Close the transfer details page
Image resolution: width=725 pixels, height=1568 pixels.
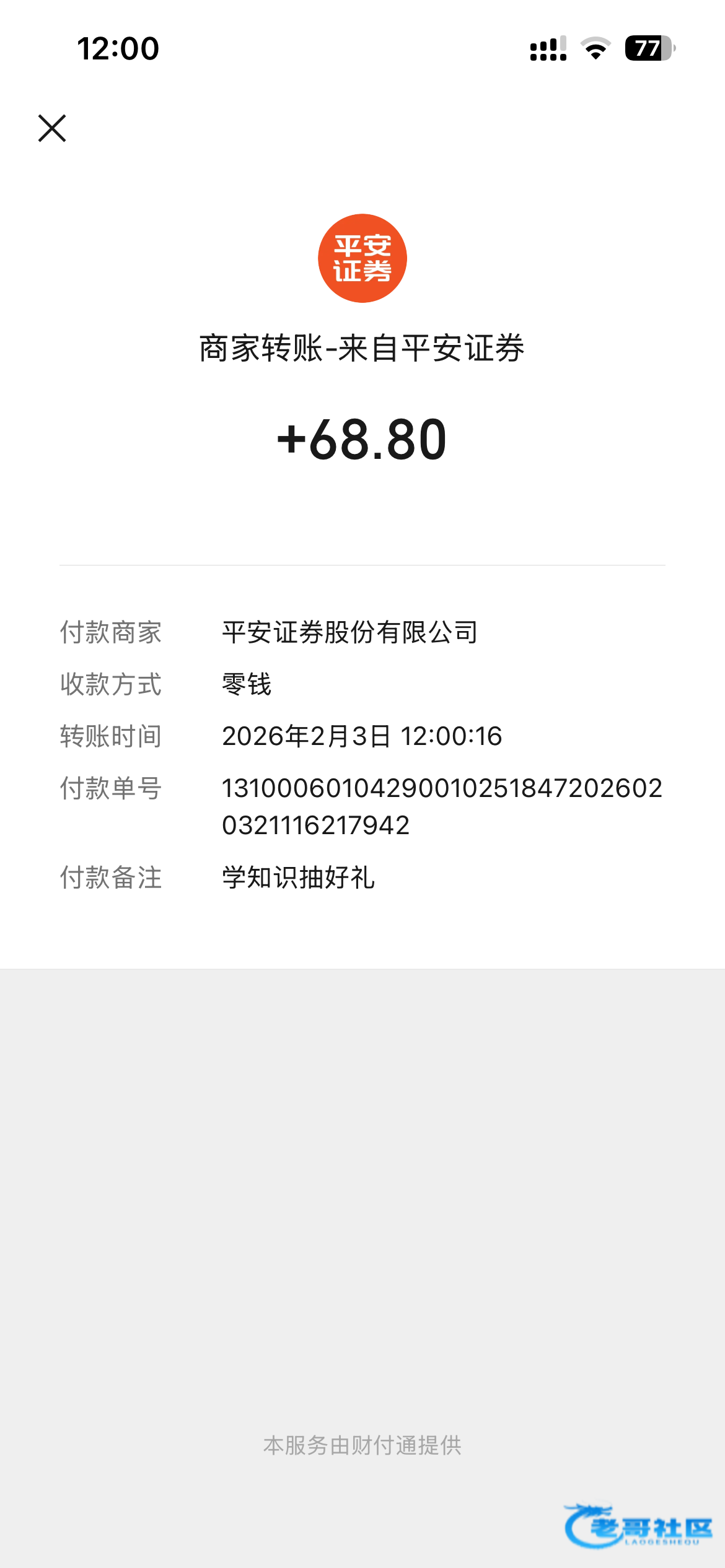(52, 128)
